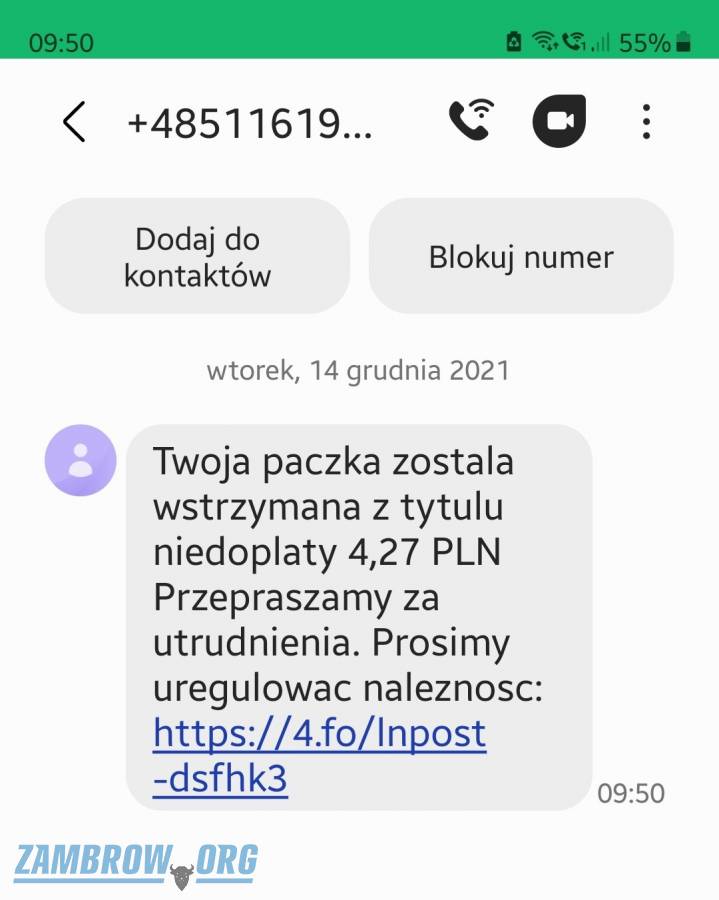The width and height of the screenshot is (719, 900).
Task: Start a Wi-Fi voice call to this number
Action: tap(471, 122)
